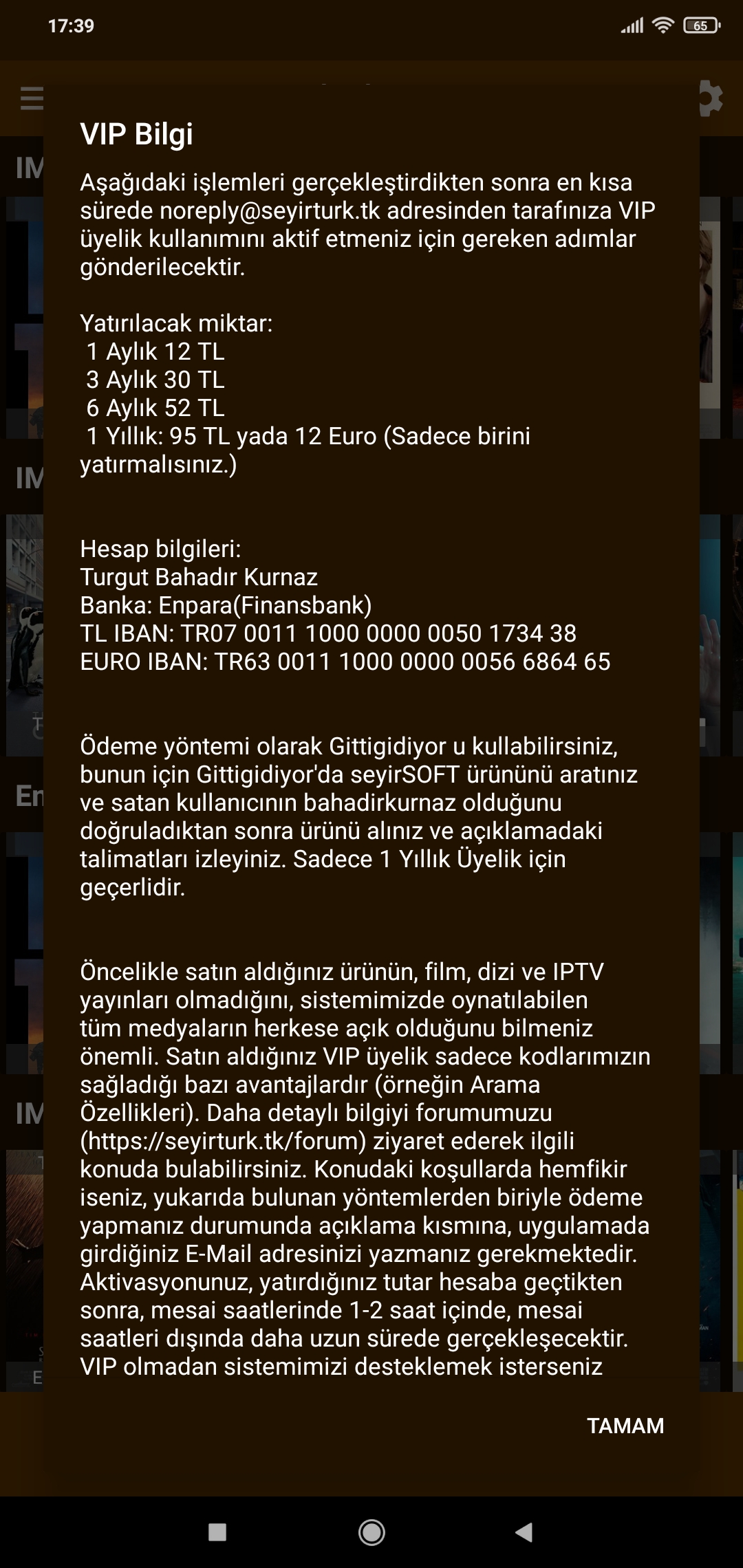Screen dimensions: 743x1568
Task: Tap the system back button
Action: pyautogui.click(x=524, y=1532)
